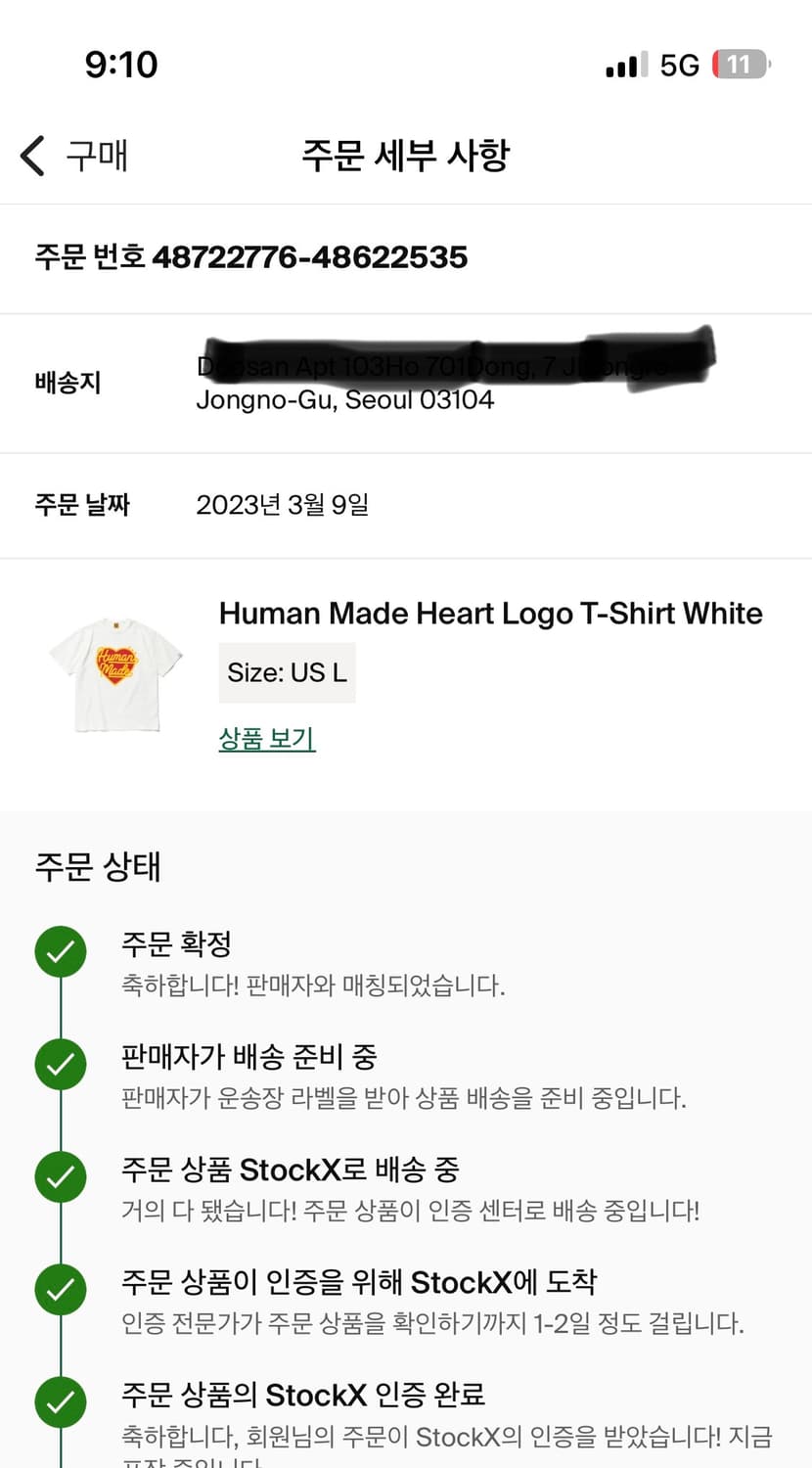
Task: Tap the checkmark for 판매자가 배송 준비 중
Action: click(x=60, y=1064)
